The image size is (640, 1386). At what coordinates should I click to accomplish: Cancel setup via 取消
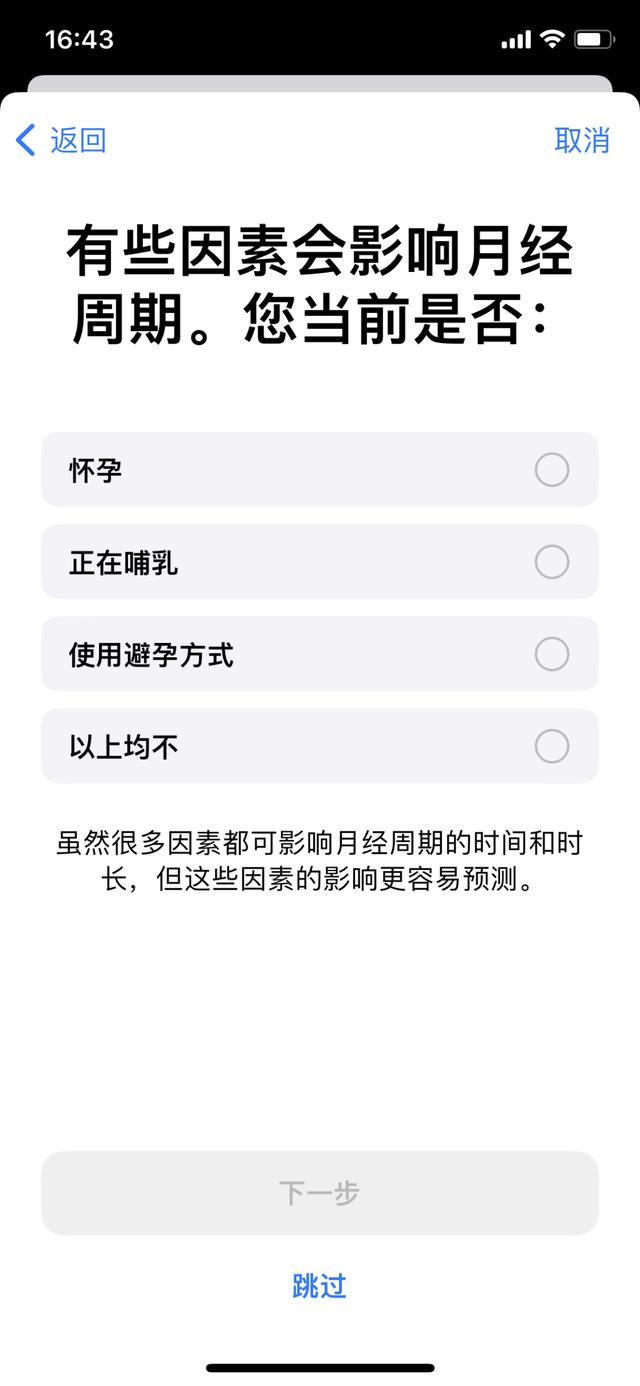pos(582,140)
